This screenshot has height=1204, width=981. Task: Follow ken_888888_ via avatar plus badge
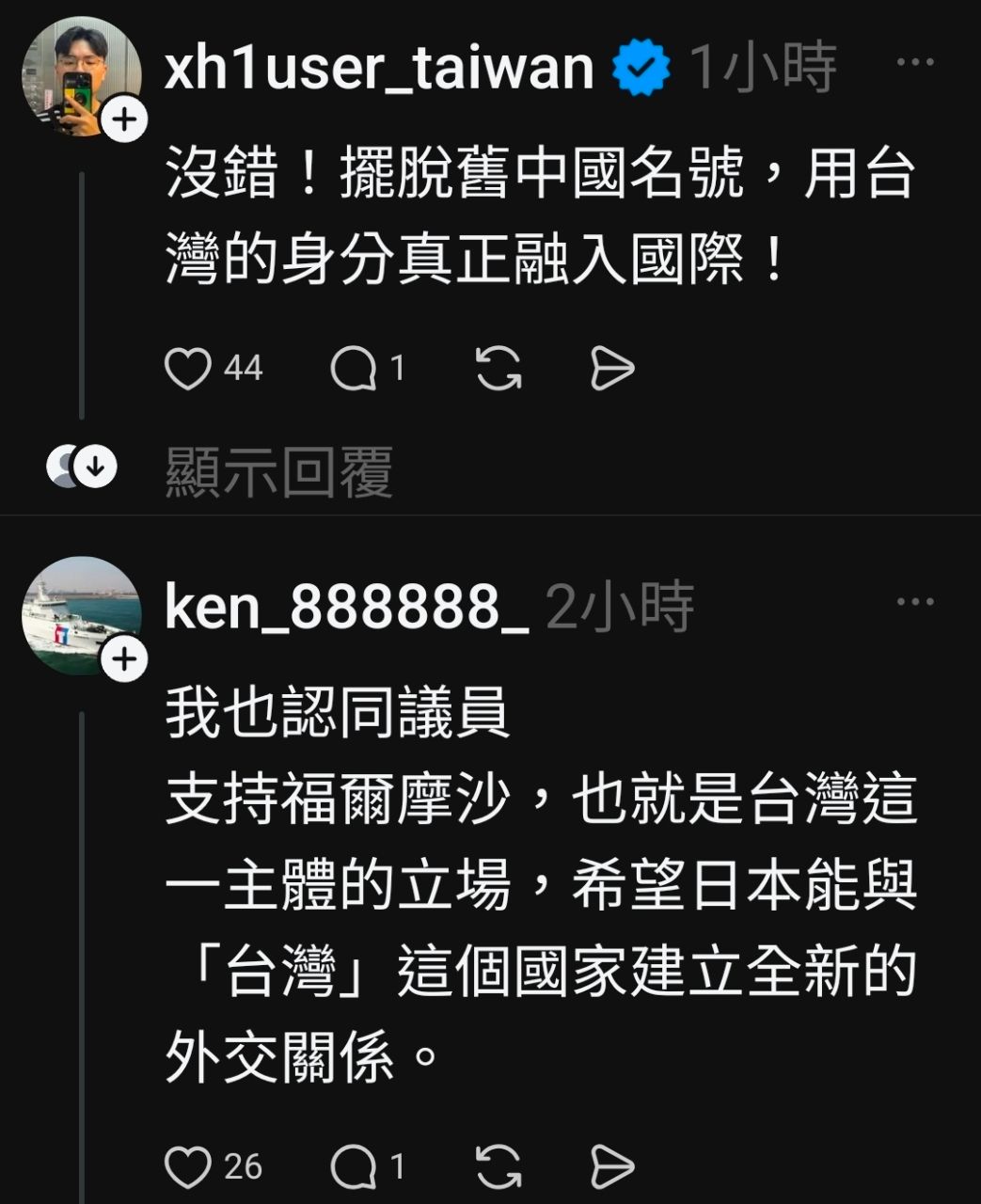point(125,659)
